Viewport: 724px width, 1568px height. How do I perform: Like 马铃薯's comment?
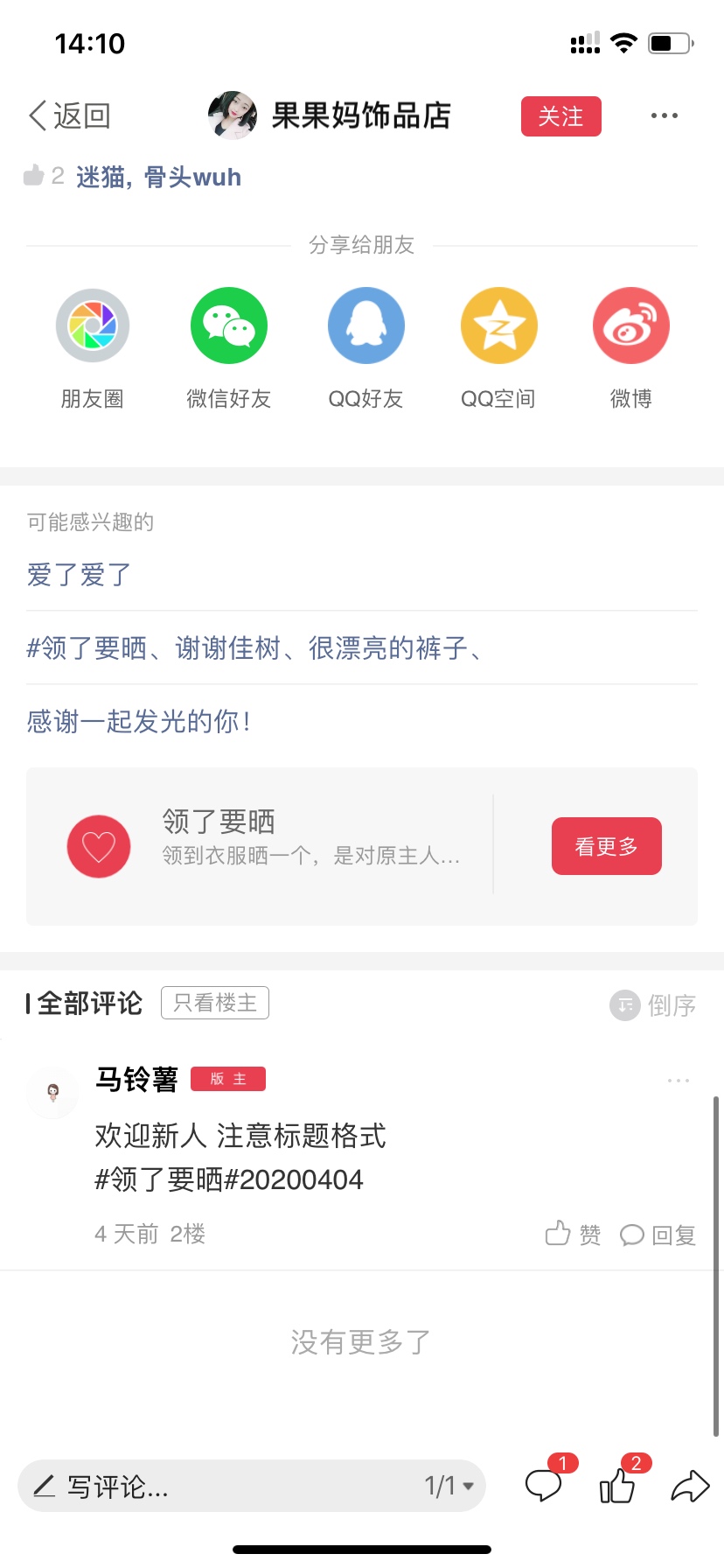pyautogui.click(x=574, y=1235)
